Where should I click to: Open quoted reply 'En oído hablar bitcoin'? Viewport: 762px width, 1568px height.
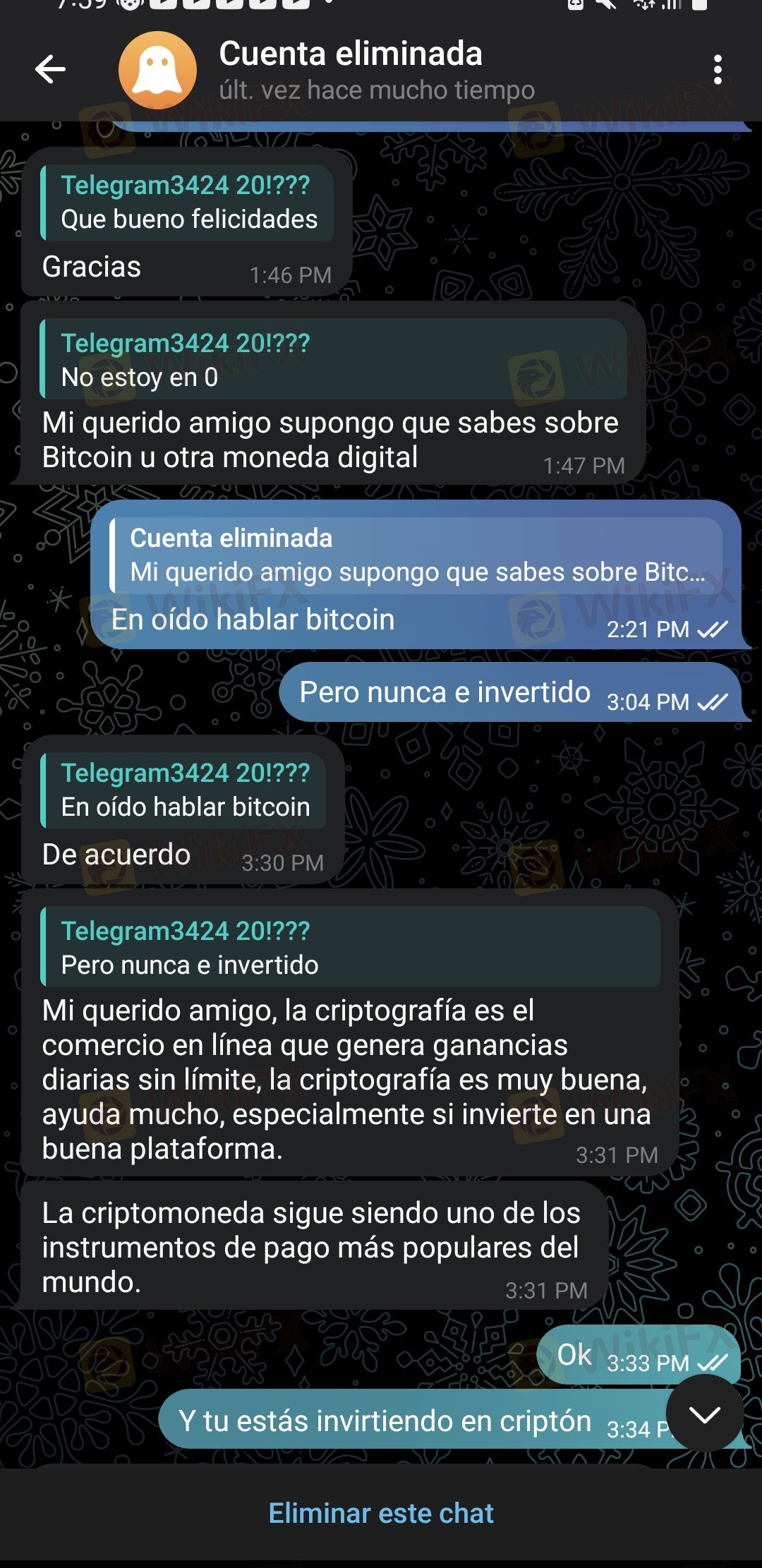(x=183, y=790)
